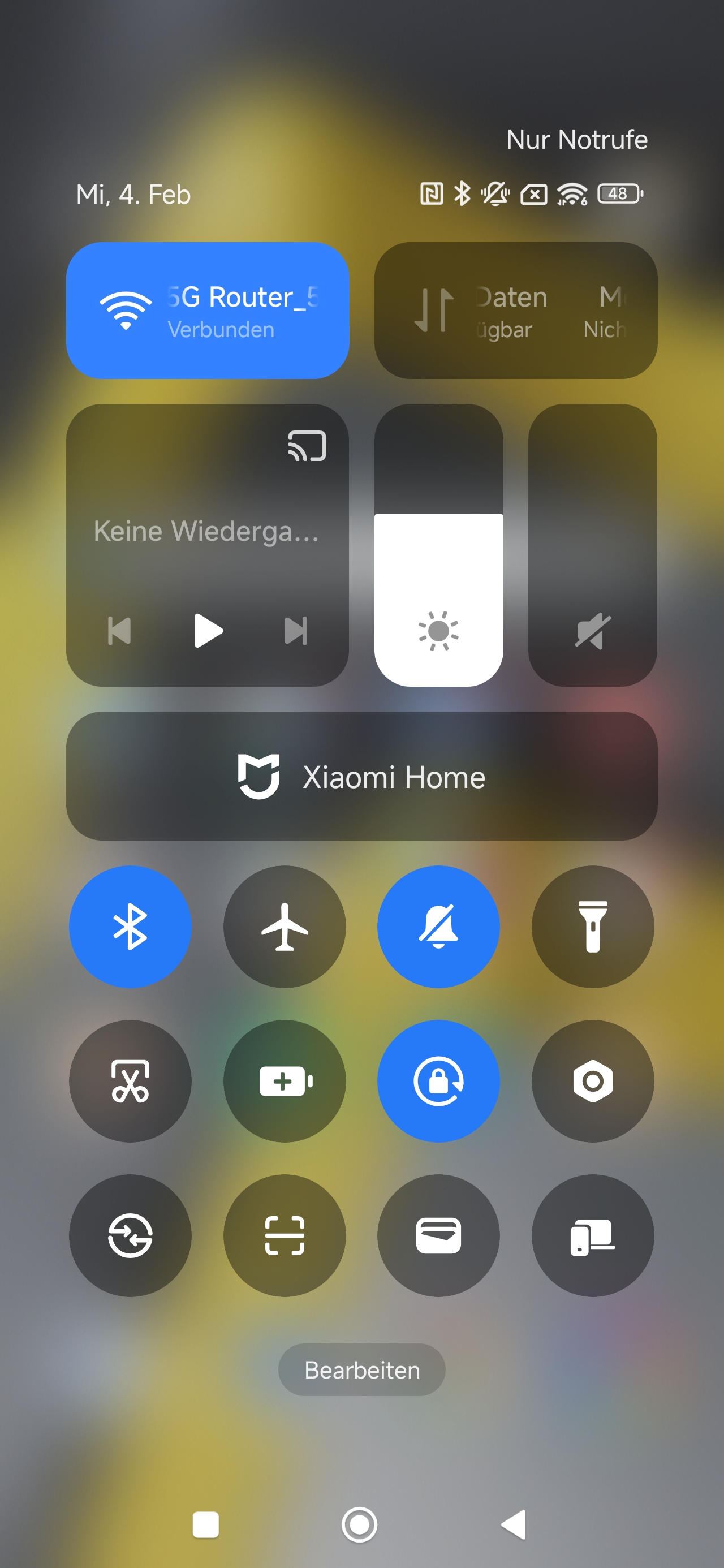Open the cast icon in media card

click(x=307, y=446)
